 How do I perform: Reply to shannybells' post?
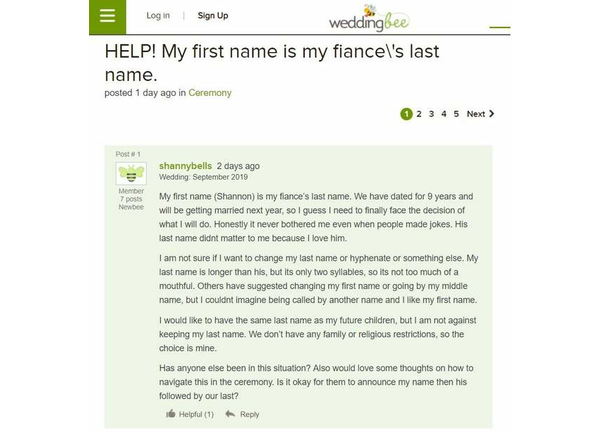pos(242,414)
